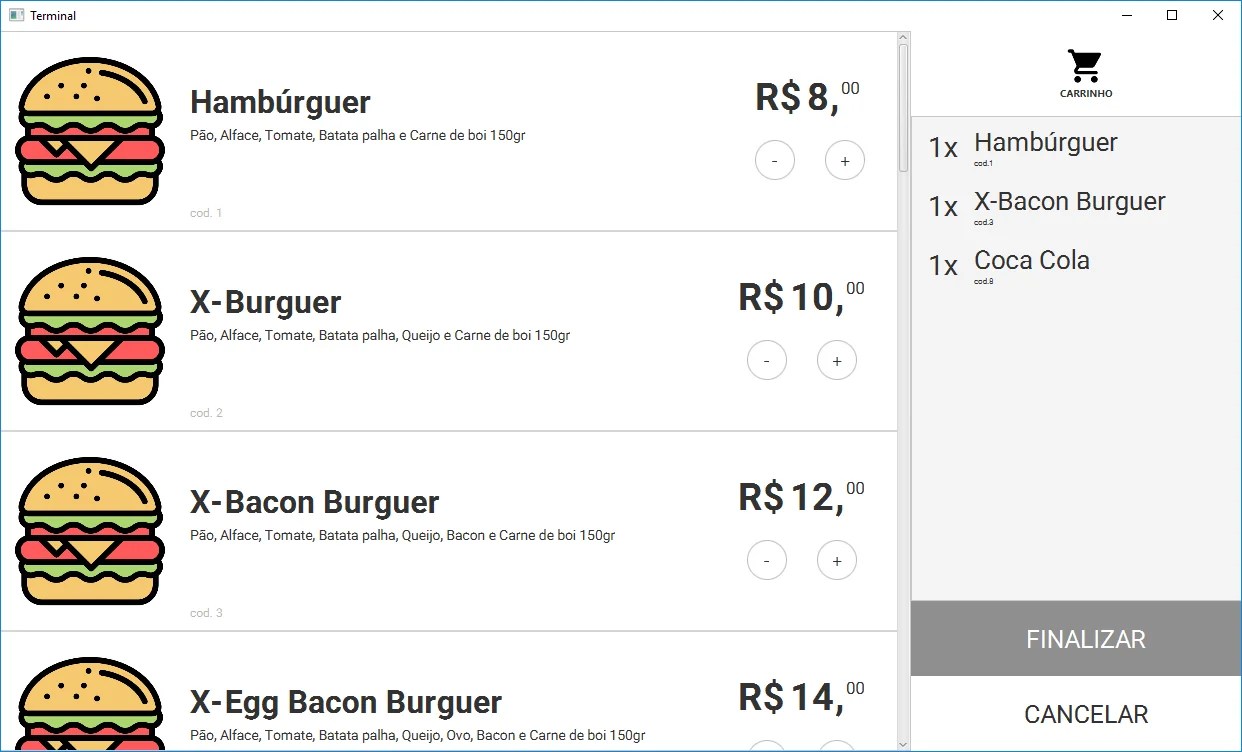Cancel the order with CANCELAR
Screen dimensions: 1242x752
(x=1085, y=714)
